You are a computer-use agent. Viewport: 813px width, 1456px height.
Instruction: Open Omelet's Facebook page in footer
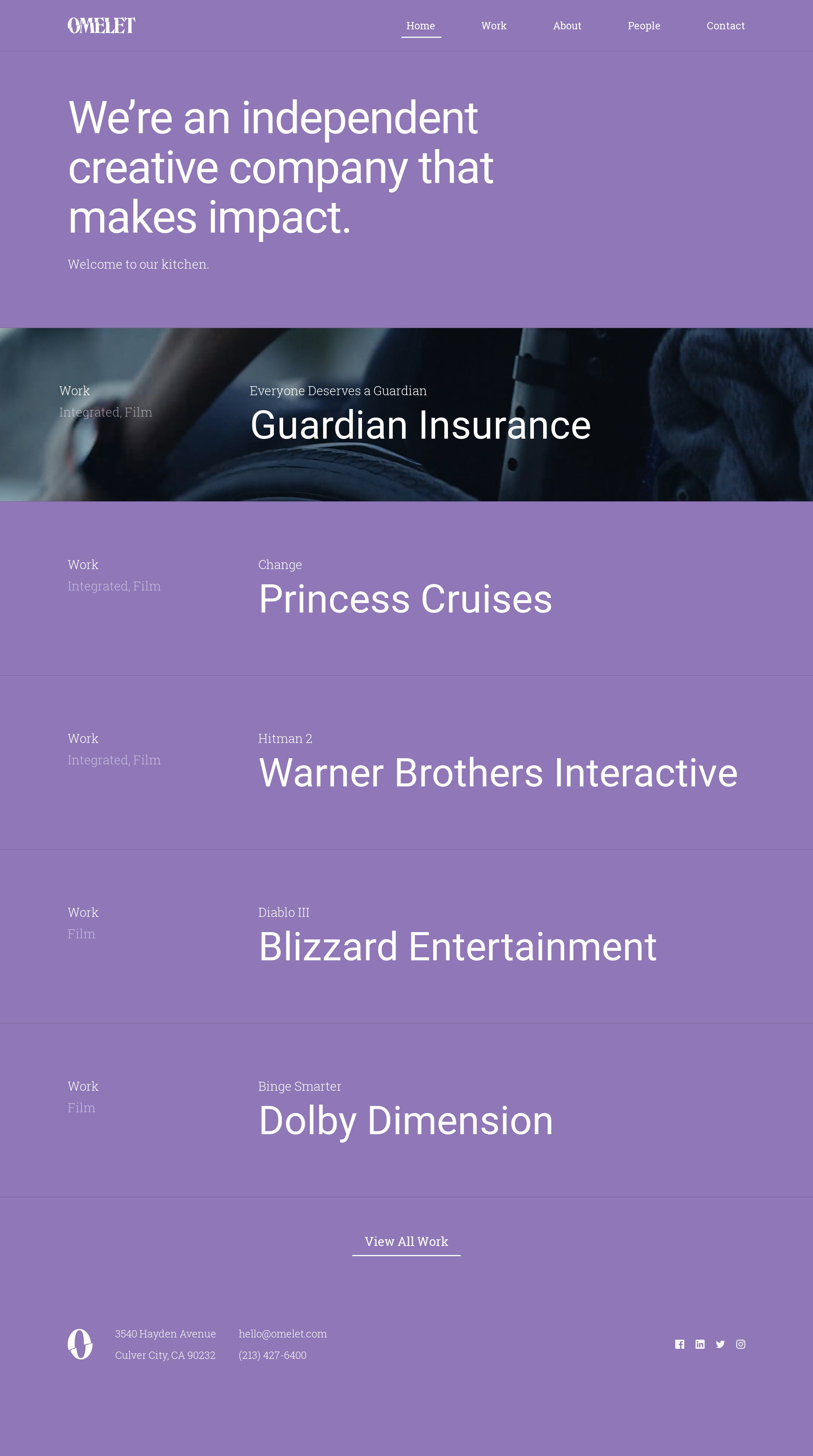click(679, 1344)
